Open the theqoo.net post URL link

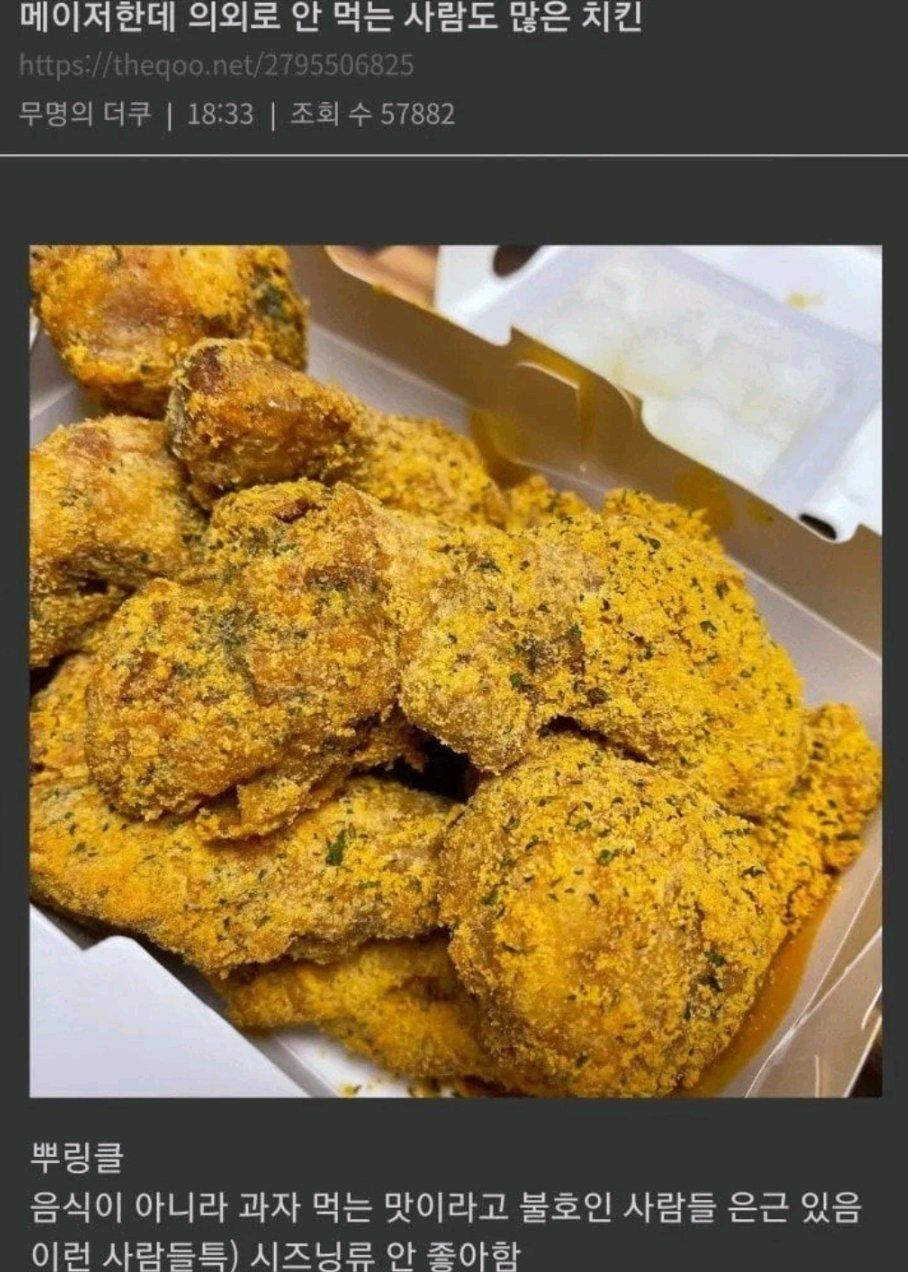point(216,66)
